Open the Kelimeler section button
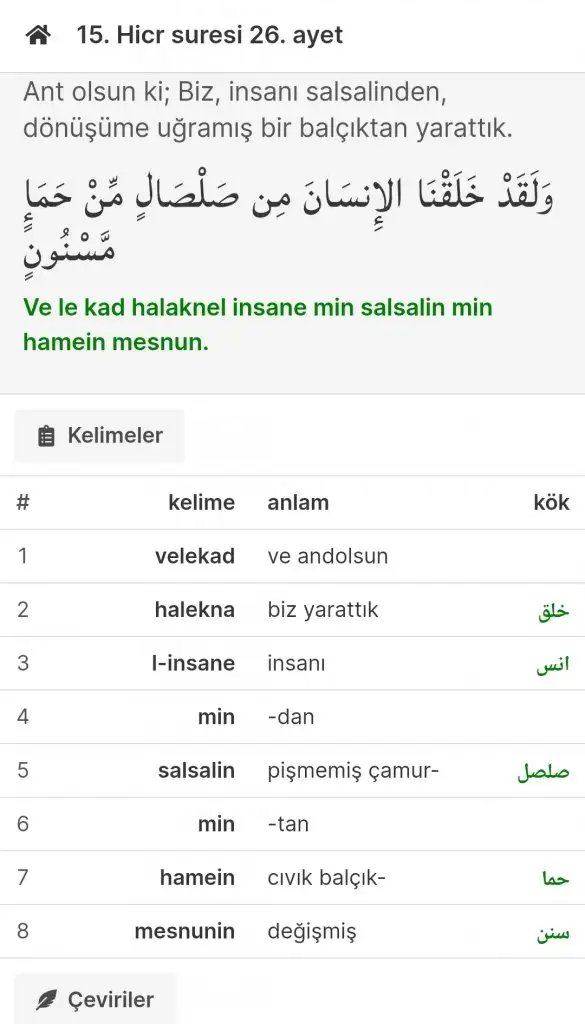The width and height of the screenshot is (585, 1024). point(99,436)
